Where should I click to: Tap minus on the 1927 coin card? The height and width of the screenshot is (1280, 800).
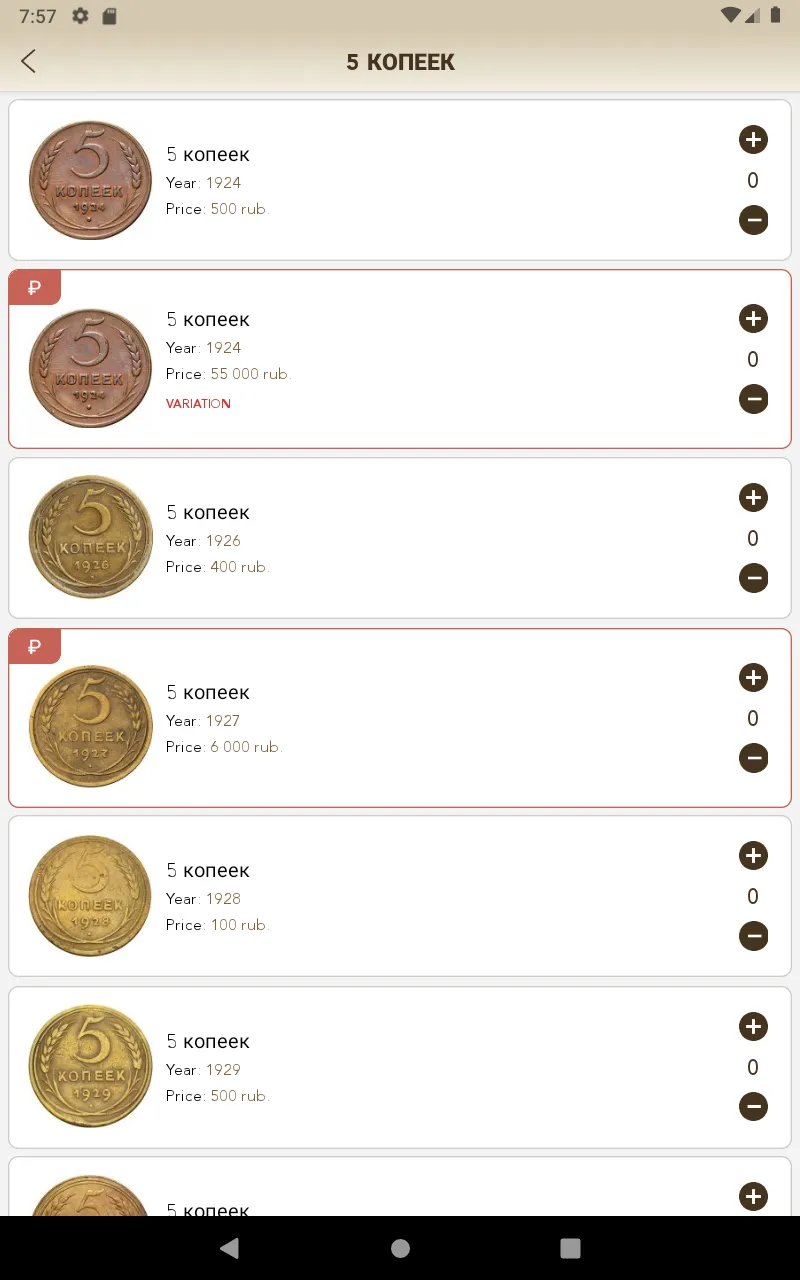coord(753,758)
